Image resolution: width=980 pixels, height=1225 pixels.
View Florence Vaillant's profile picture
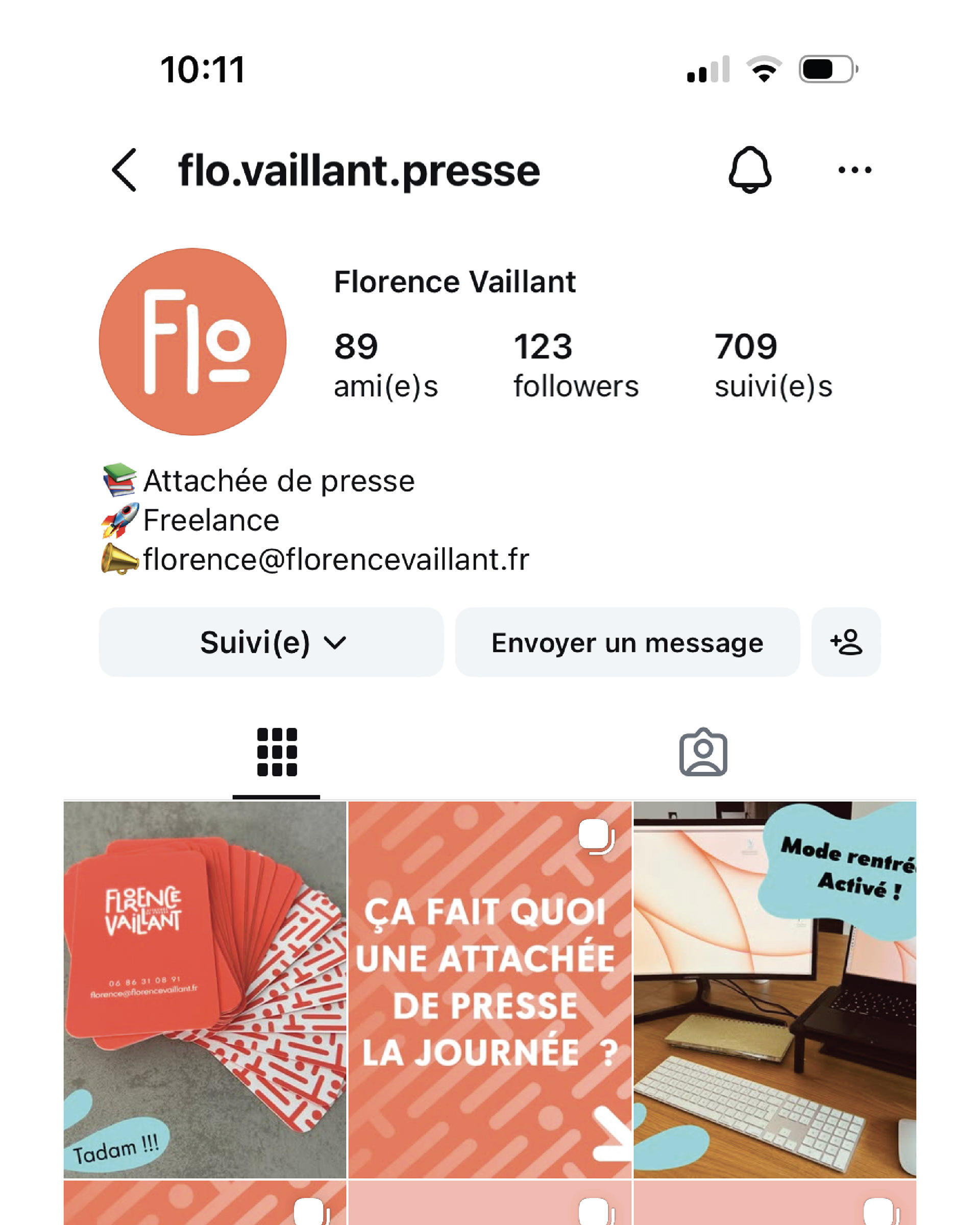pyautogui.click(x=192, y=341)
